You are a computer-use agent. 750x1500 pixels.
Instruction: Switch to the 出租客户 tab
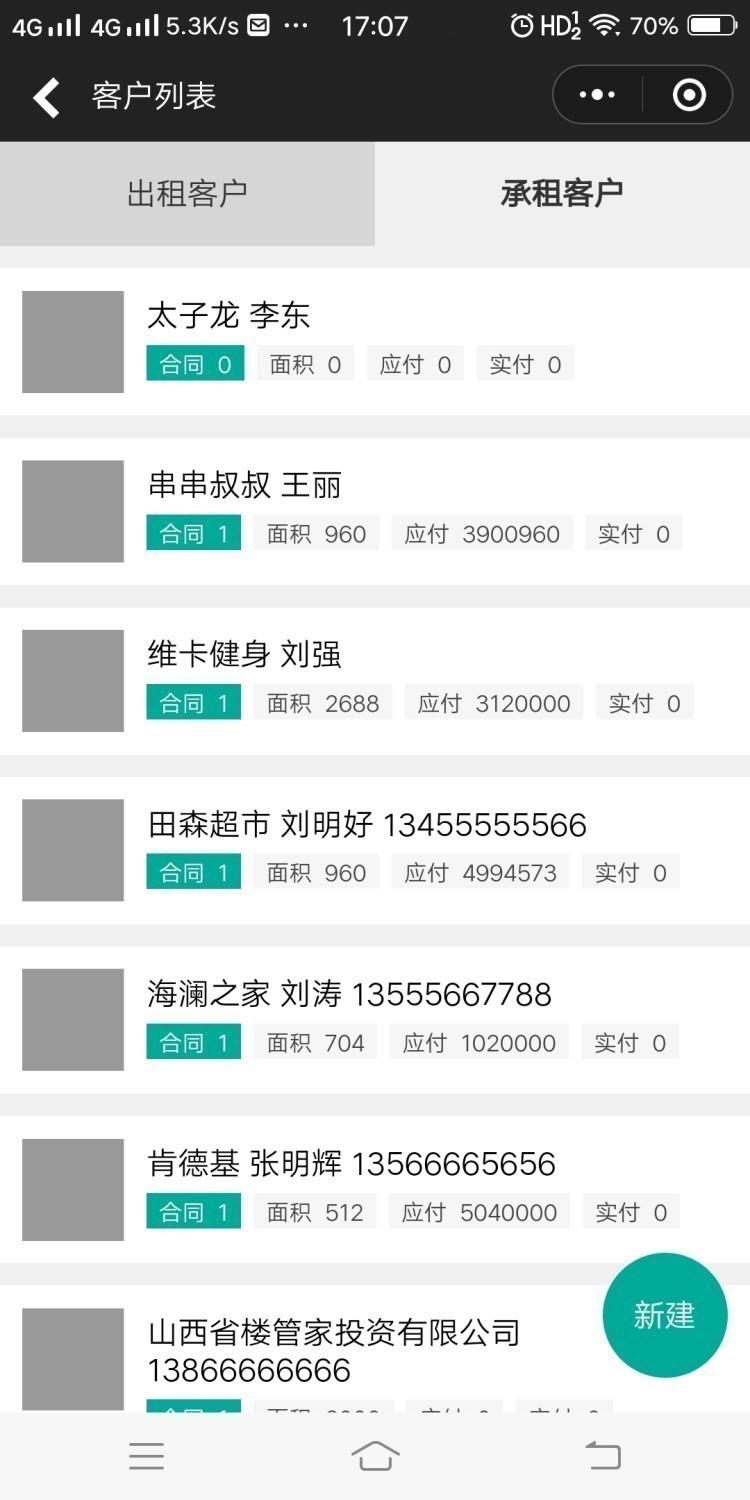(x=187, y=193)
